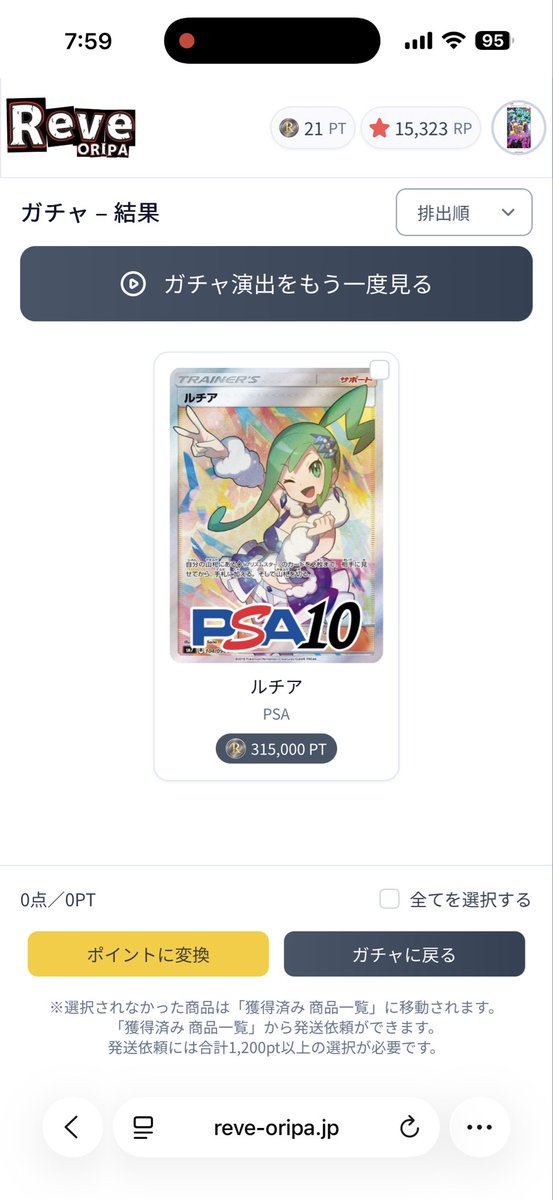
Task: Check the selection box on the ルチア card
Action: pos(379,370)
